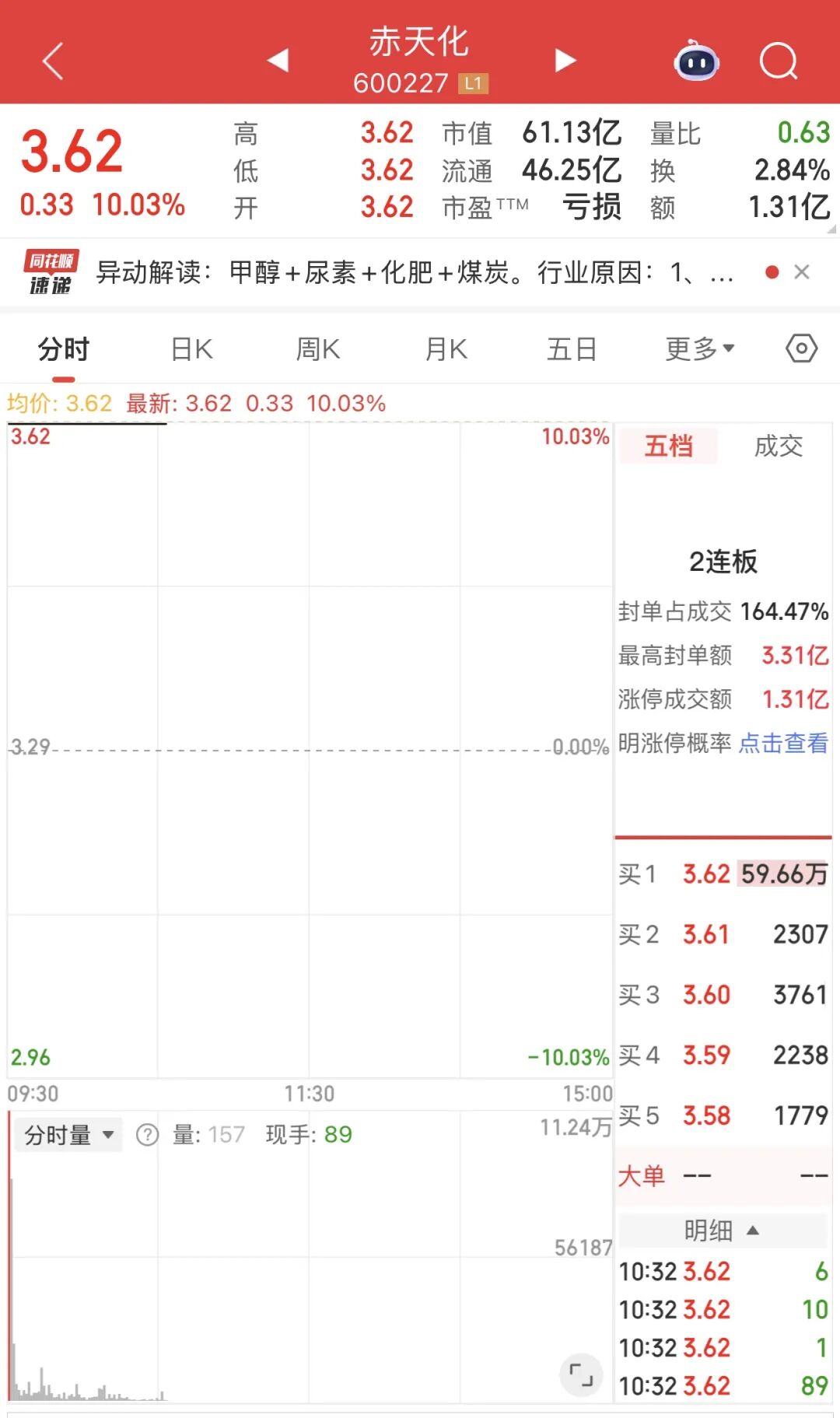840x1418 pixels.
Task: Navigate back with the left chevron
Action: click(52, 60)
